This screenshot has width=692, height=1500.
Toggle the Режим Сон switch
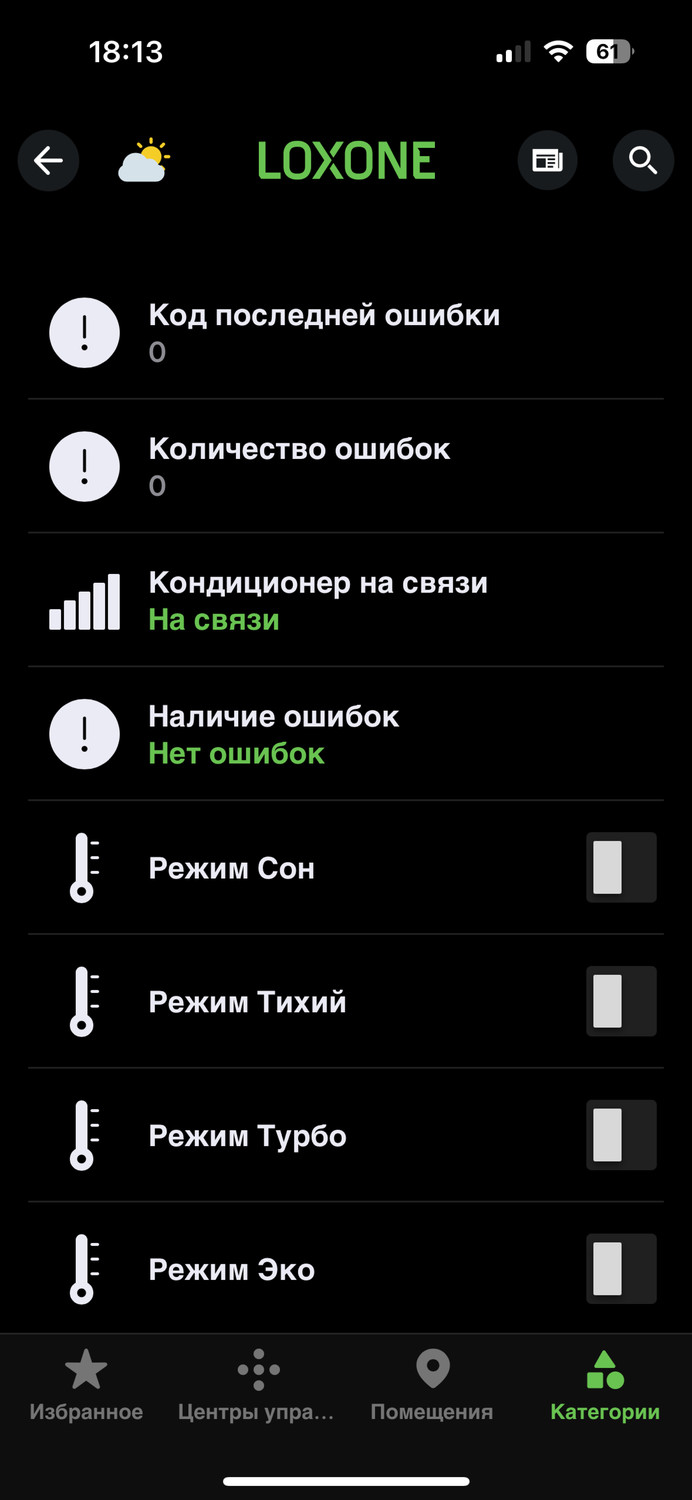click(x=621, y=867)
